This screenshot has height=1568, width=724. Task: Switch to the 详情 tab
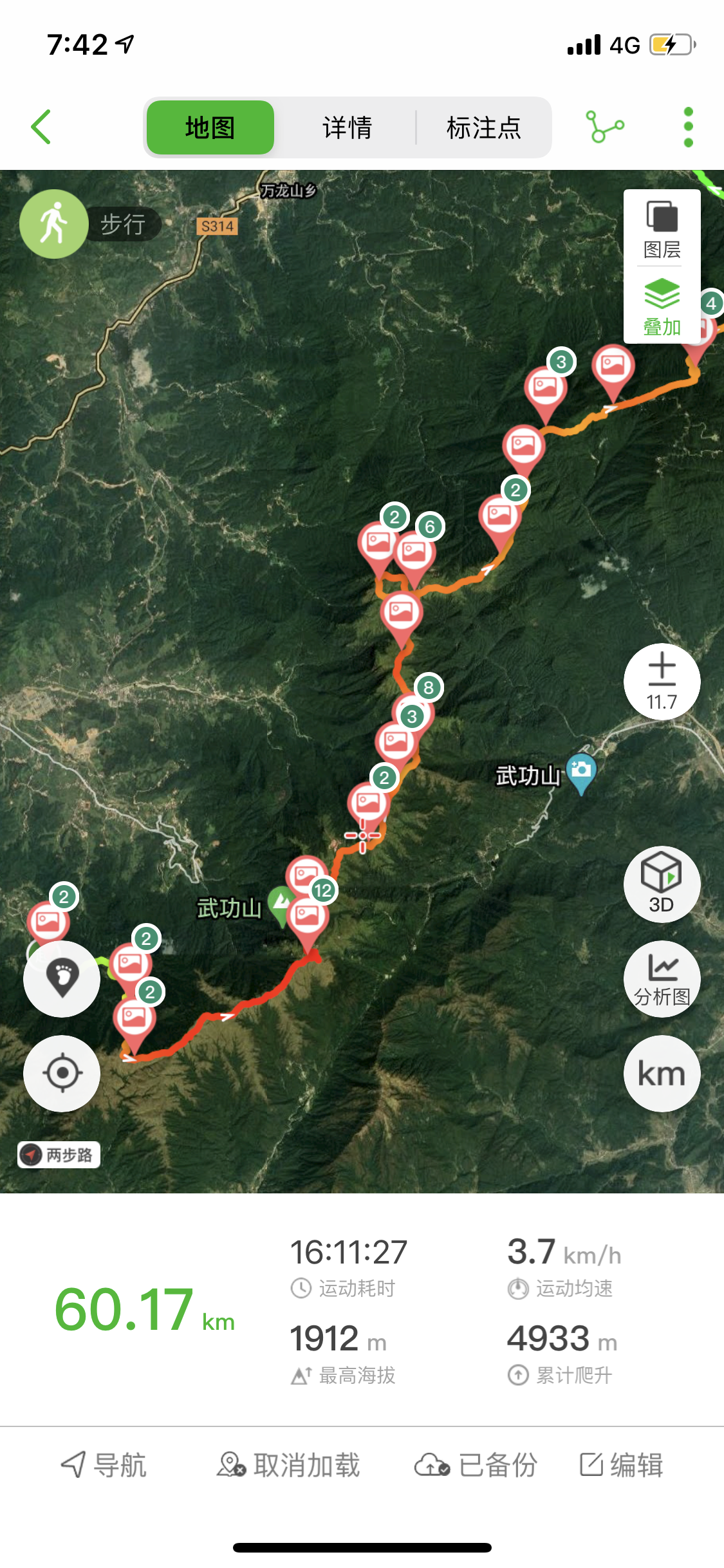click(x=347, y=127)
